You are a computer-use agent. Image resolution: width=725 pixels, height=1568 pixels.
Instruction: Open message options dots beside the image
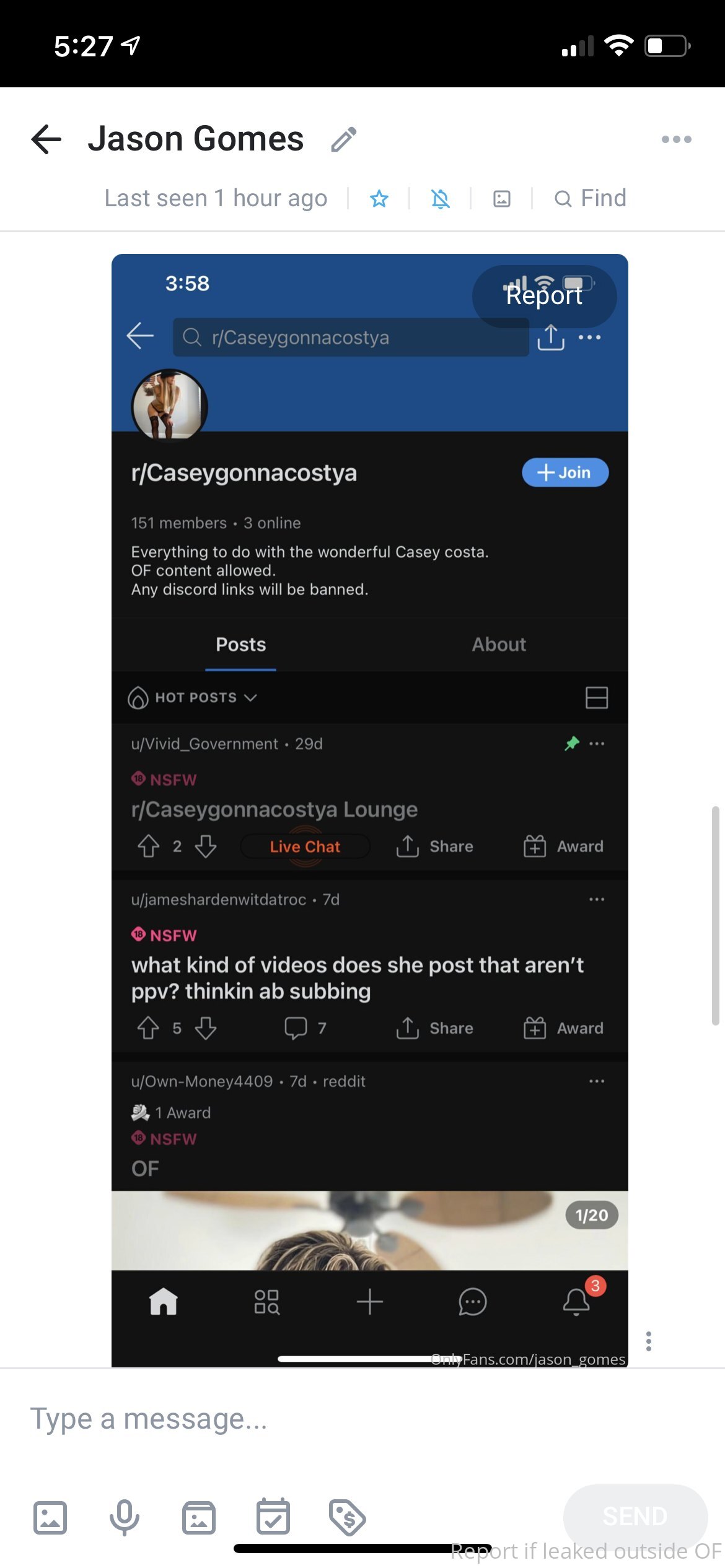(648, 1341)
